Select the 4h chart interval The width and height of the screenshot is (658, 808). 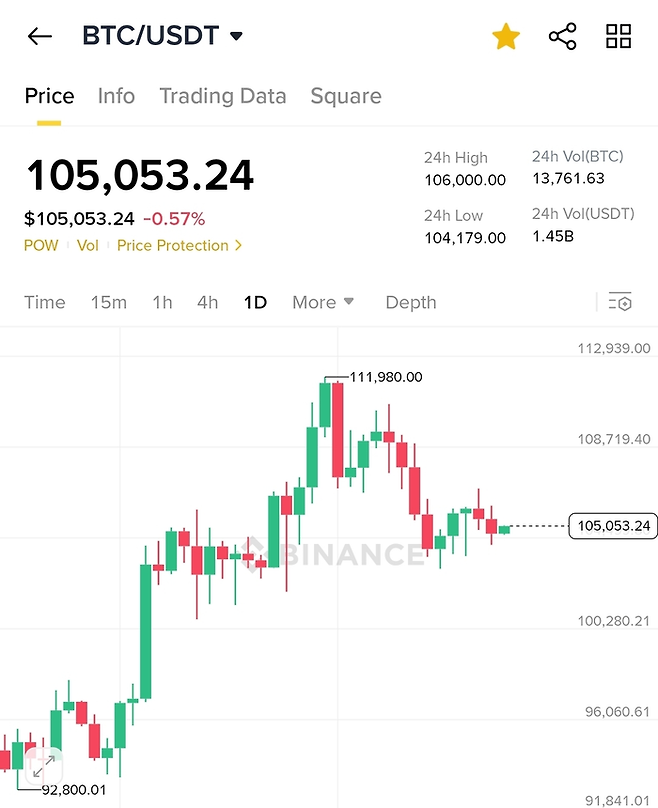tap(207, 302)
